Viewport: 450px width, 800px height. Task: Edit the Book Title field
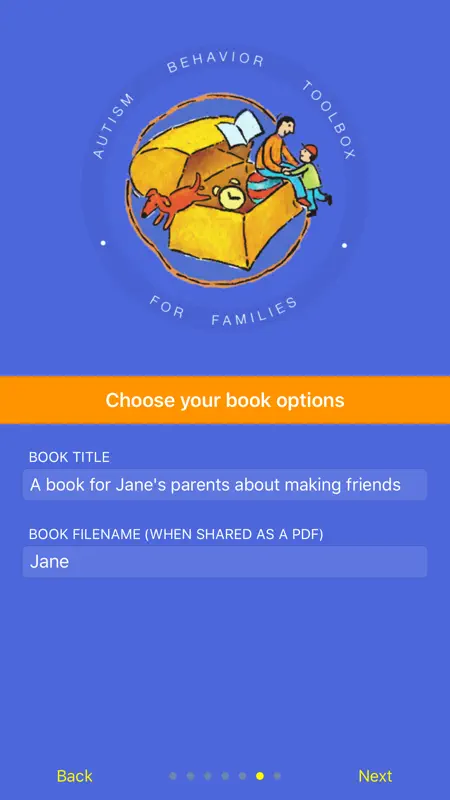(224, 485)
